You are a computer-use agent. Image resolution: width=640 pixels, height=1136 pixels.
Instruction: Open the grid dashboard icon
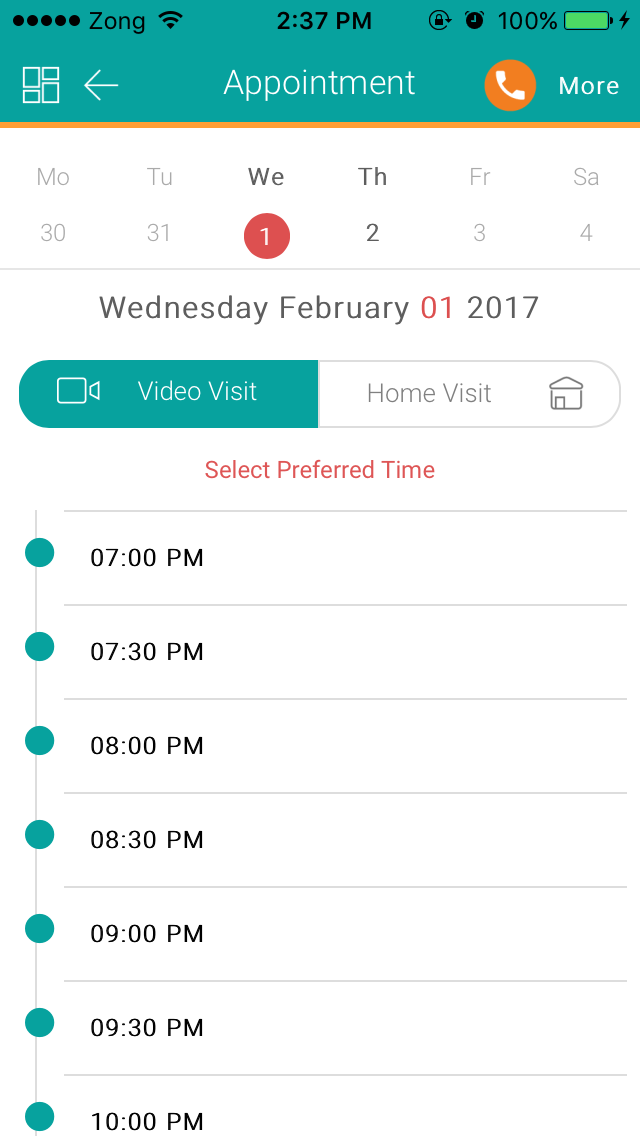coord(41,85)
